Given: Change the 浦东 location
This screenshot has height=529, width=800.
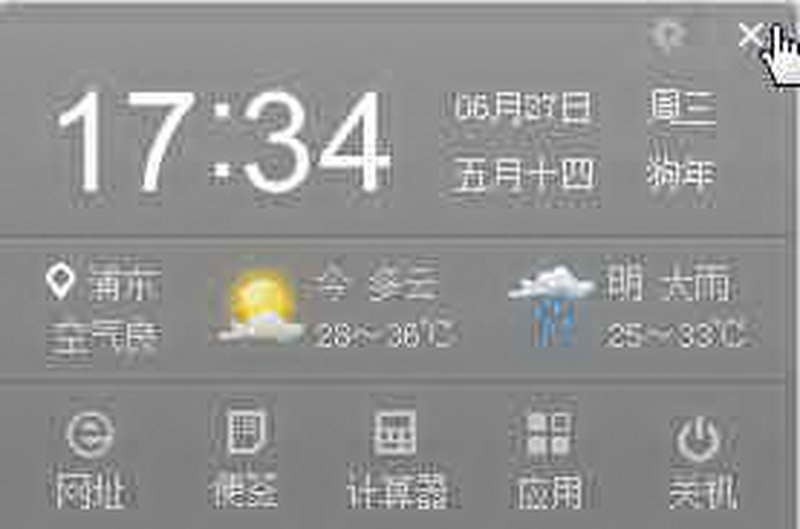Looking at the screenshot, I should 105,283.
